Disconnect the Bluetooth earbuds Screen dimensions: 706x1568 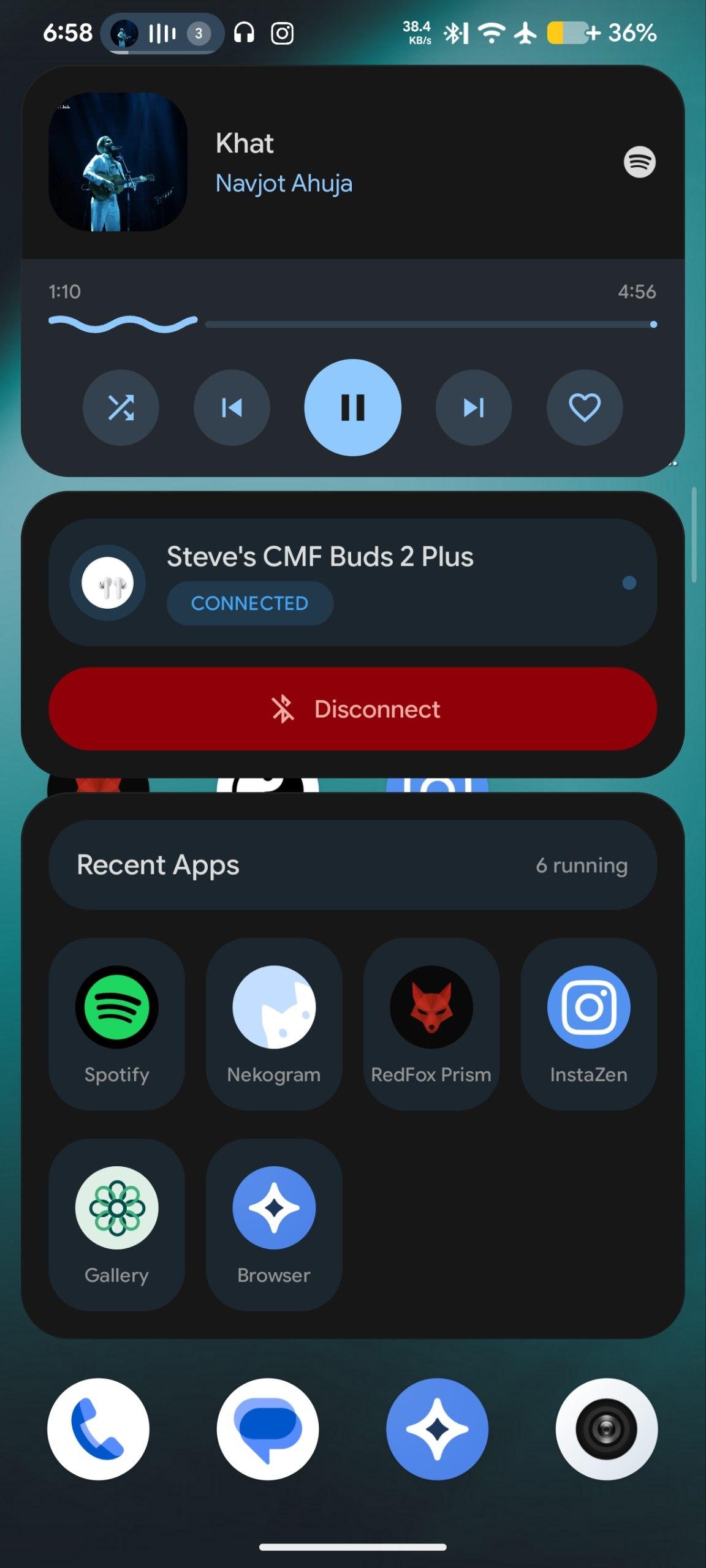352,709
